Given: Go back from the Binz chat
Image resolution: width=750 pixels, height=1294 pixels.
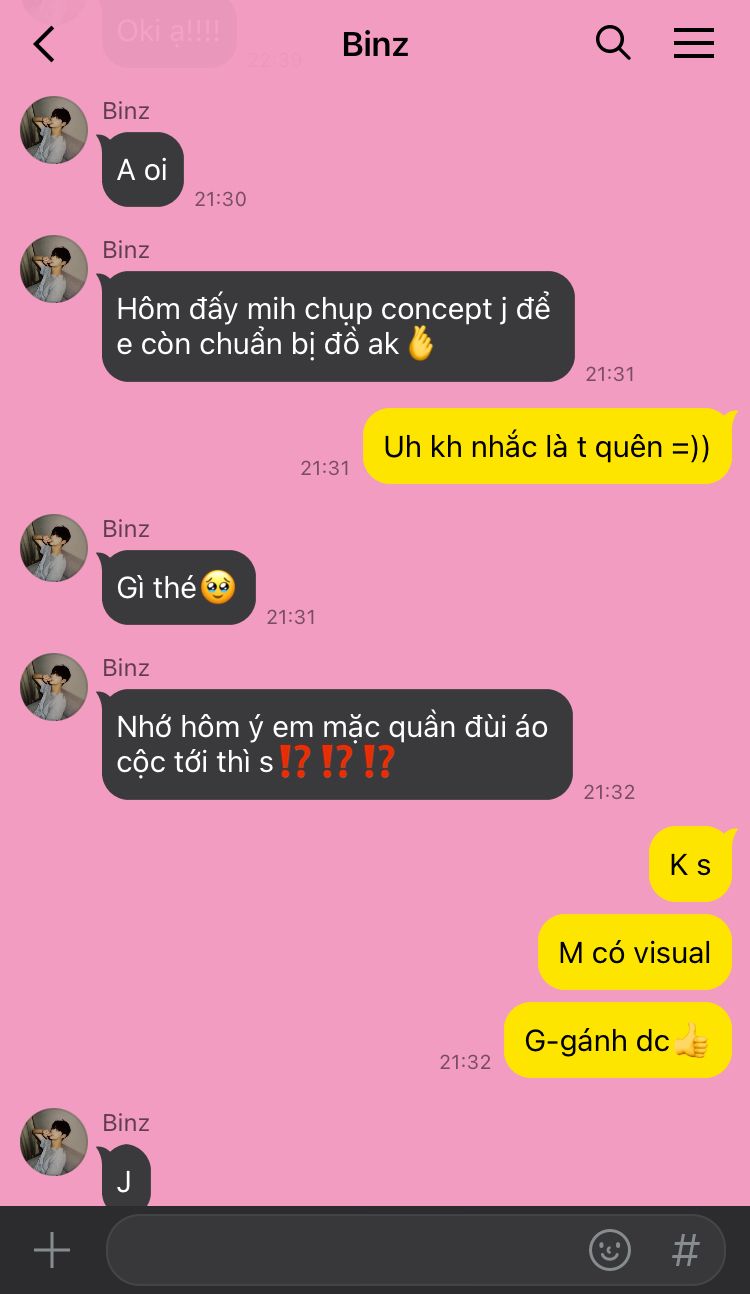Looking at the screenshot, I should coord(44,44).
